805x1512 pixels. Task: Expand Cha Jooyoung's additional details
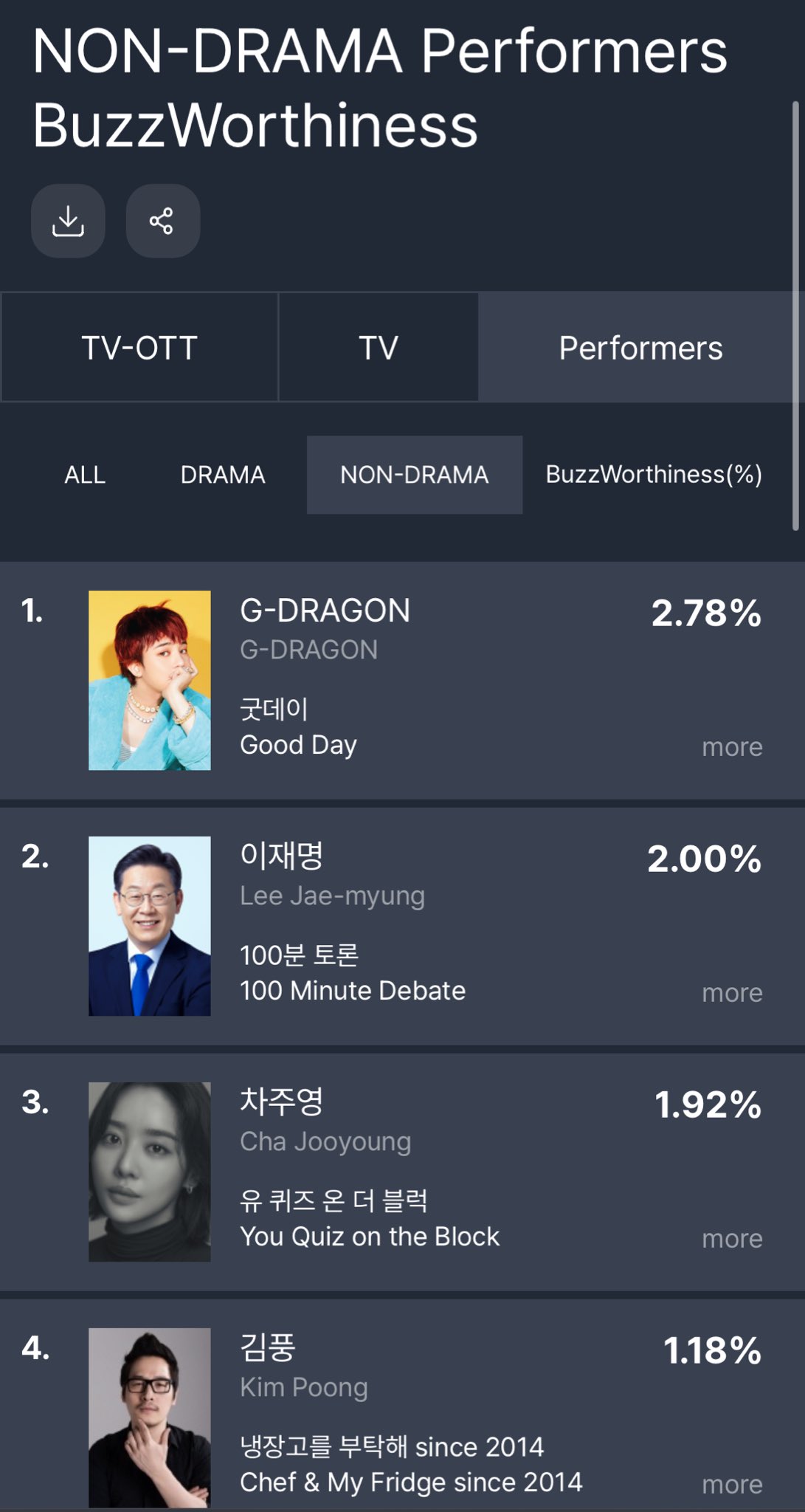(732, 1238)
